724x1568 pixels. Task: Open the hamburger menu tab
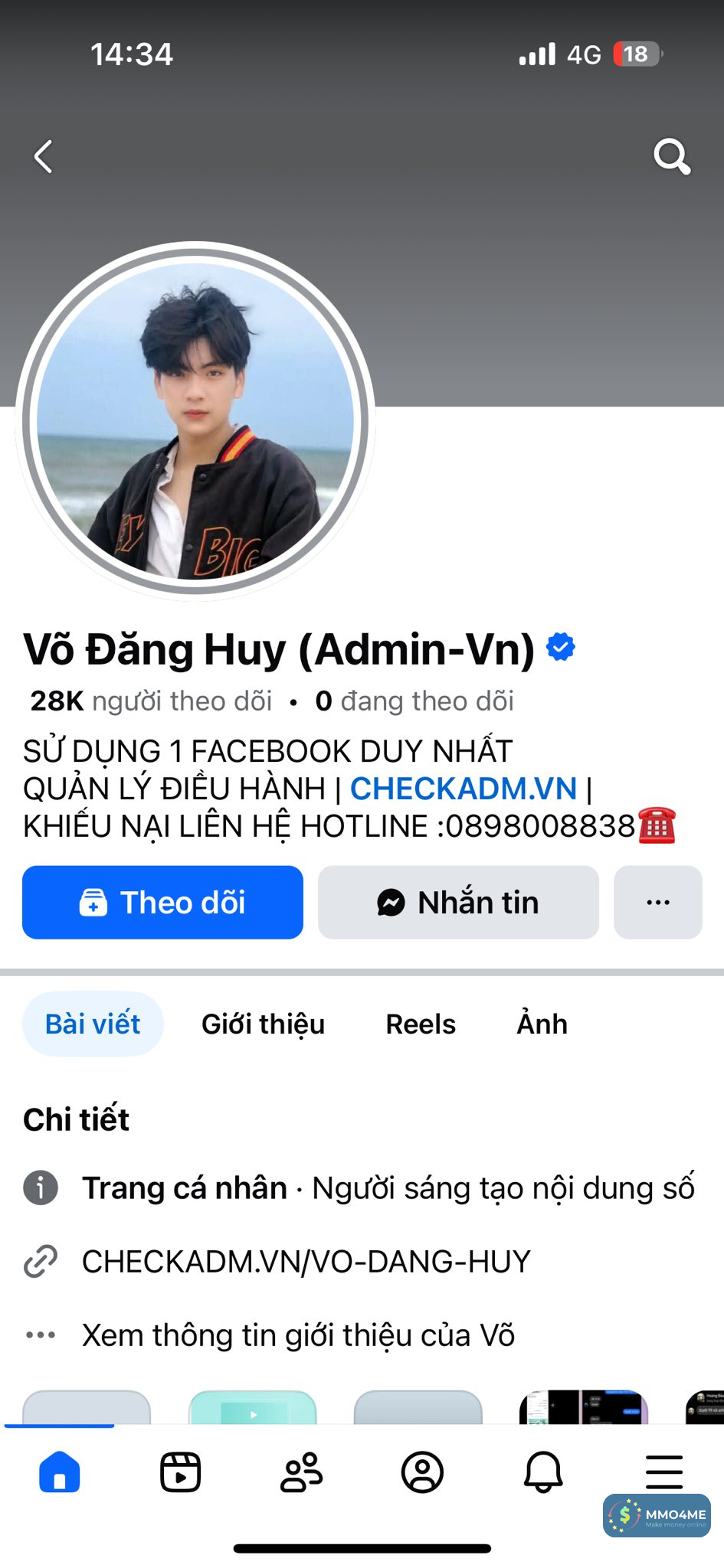(x=663, y=1472)
